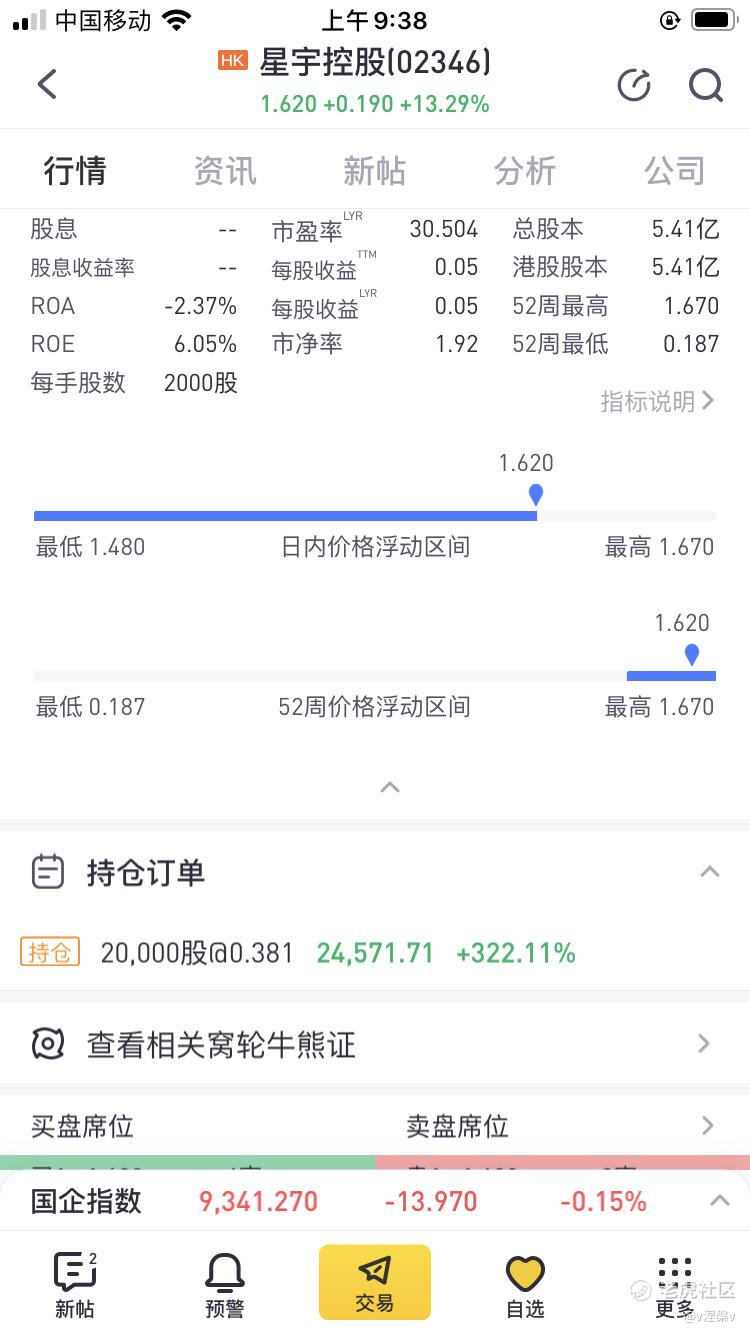This screenshot has width=750, height=1334.
Task: Collapse the 持仓订单 section
Action: pos(709,872)
